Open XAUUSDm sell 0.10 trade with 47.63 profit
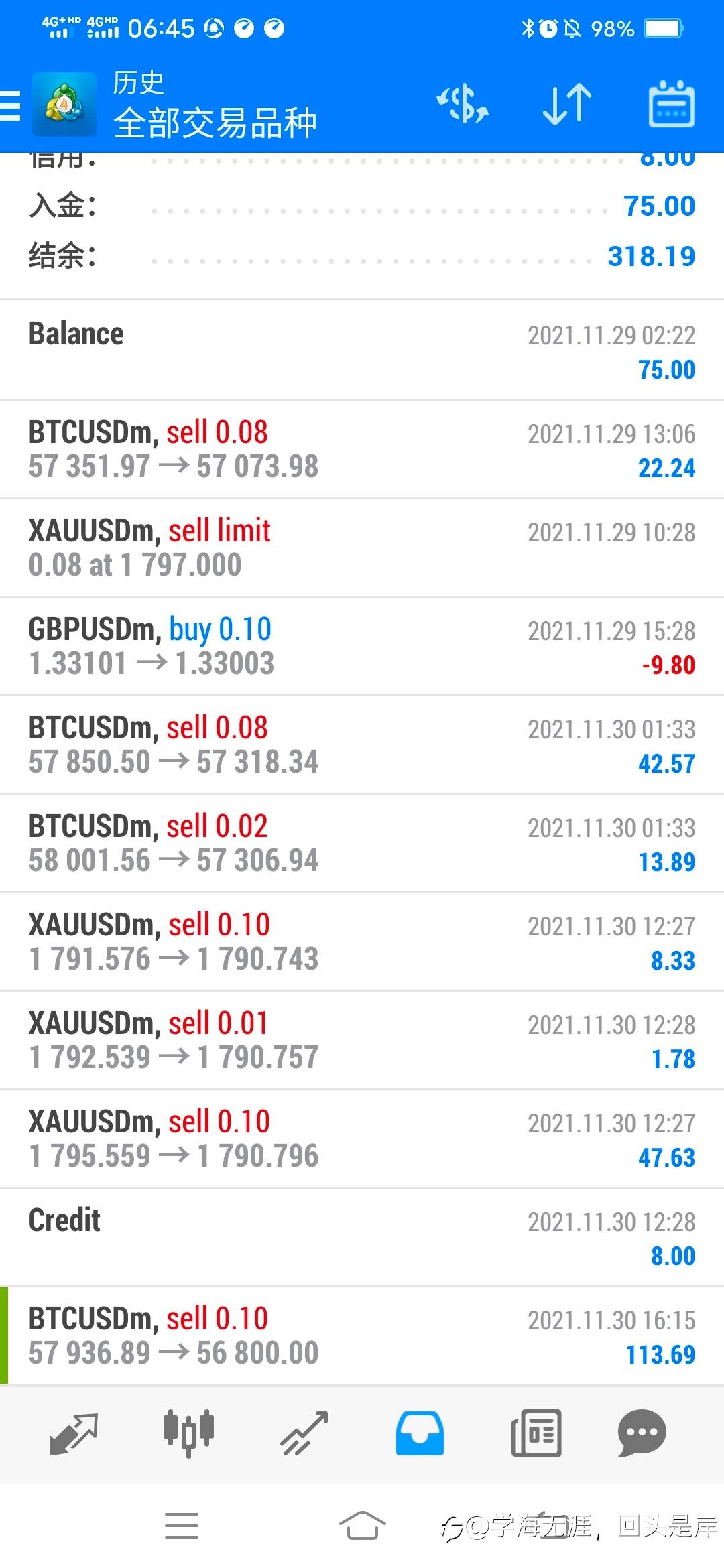 tap(362, 1139)
